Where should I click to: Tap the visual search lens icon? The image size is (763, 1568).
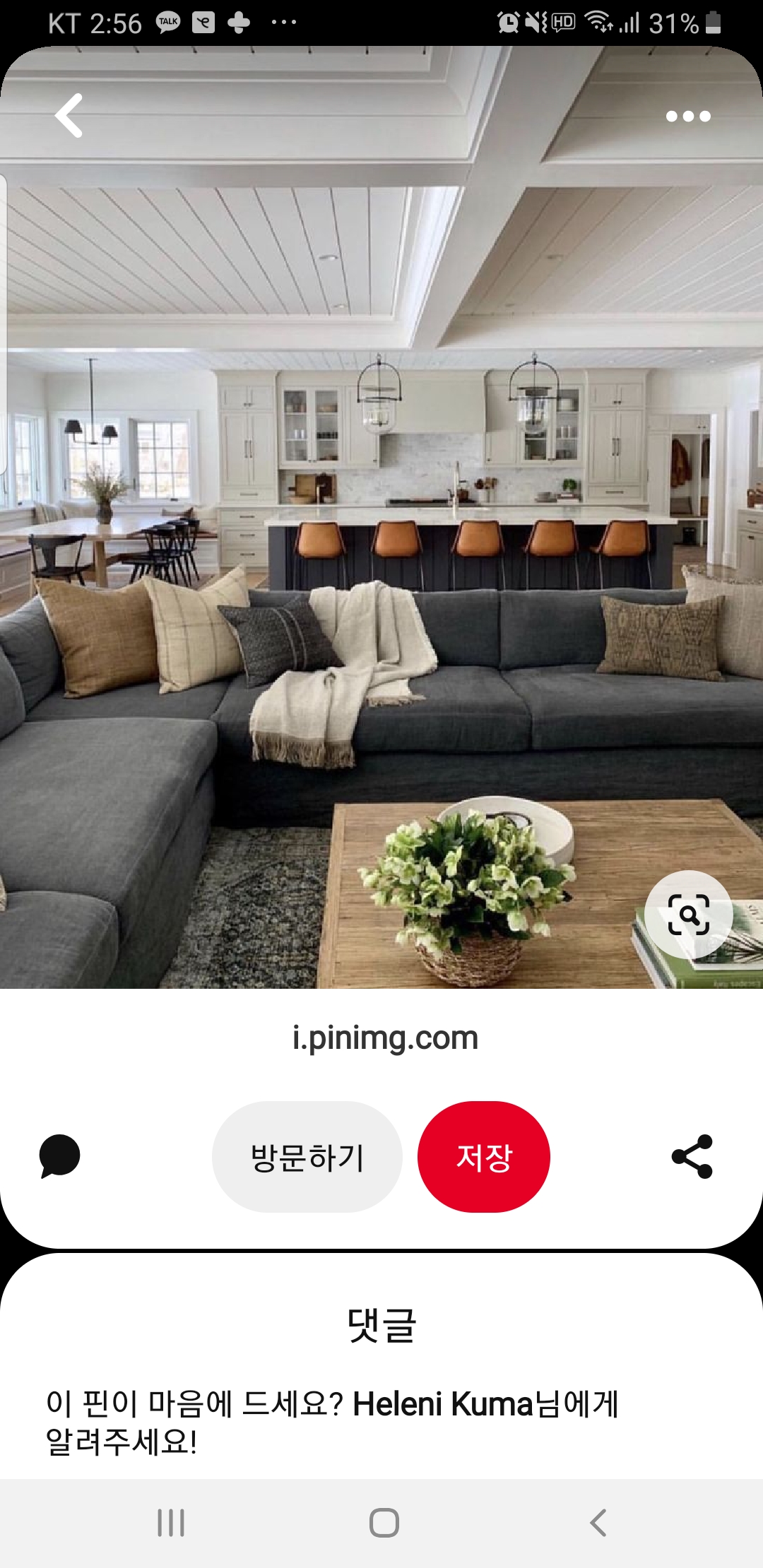pyautogui.click(x=689, y=915)
